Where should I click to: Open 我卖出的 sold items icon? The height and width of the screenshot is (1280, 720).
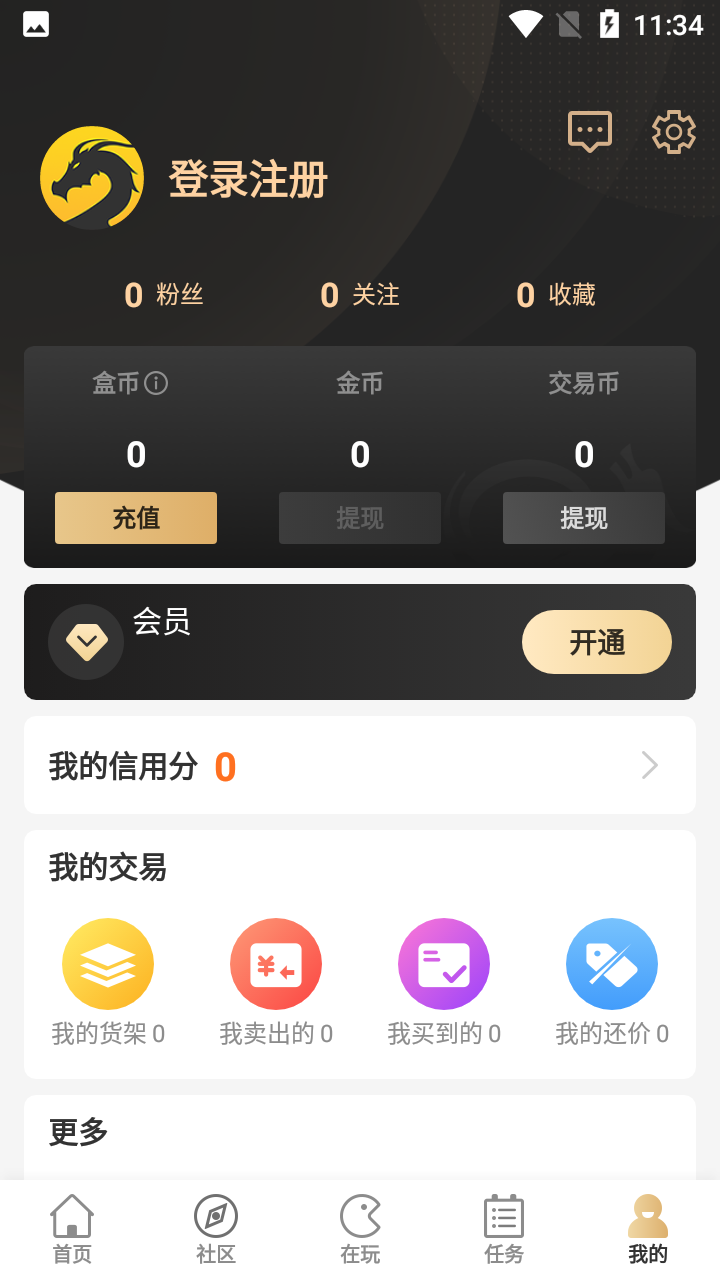[276, 963]
